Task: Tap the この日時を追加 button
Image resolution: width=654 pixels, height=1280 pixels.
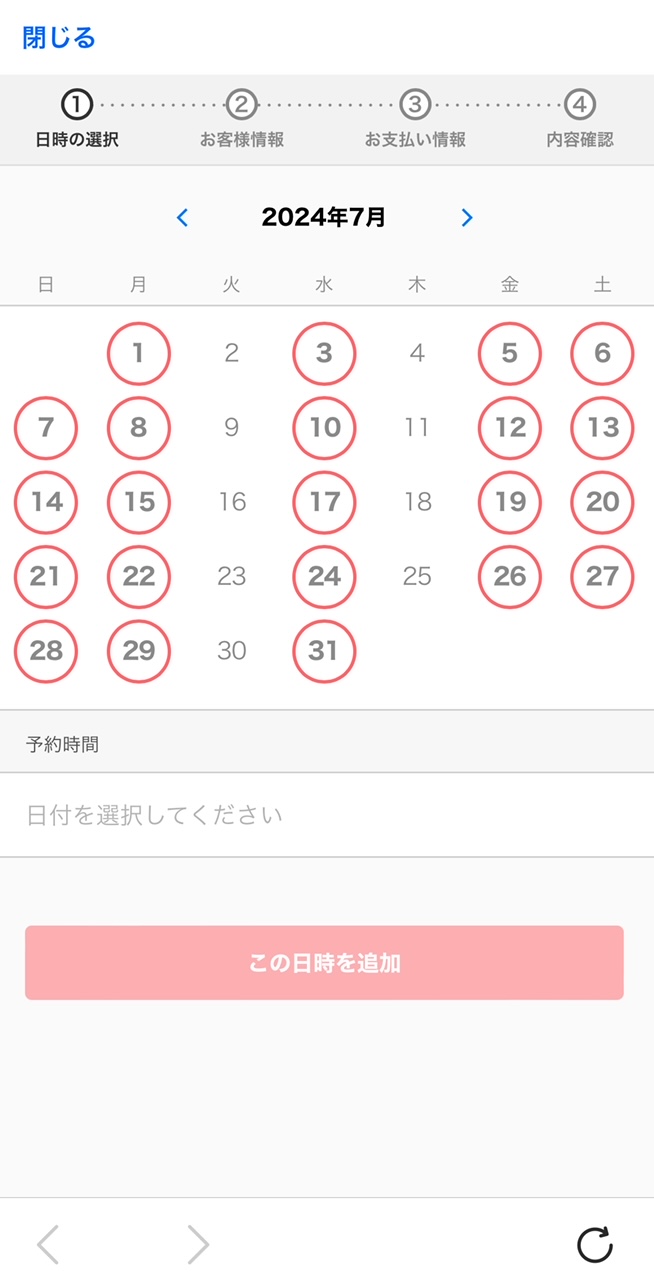Action: coord(324,963)
